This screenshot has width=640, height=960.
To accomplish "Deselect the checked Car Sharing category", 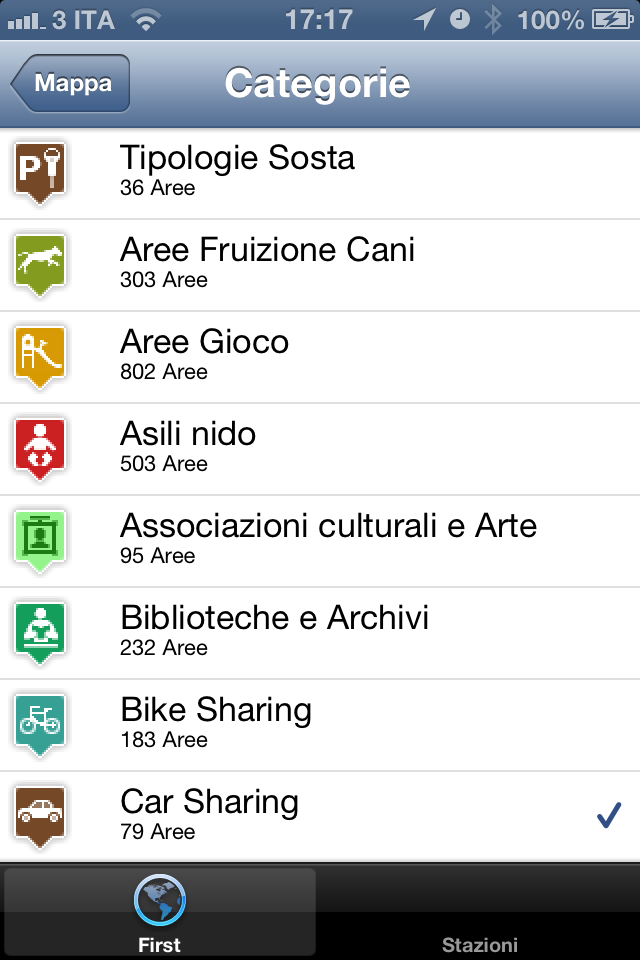I will (x=320, y=815).
